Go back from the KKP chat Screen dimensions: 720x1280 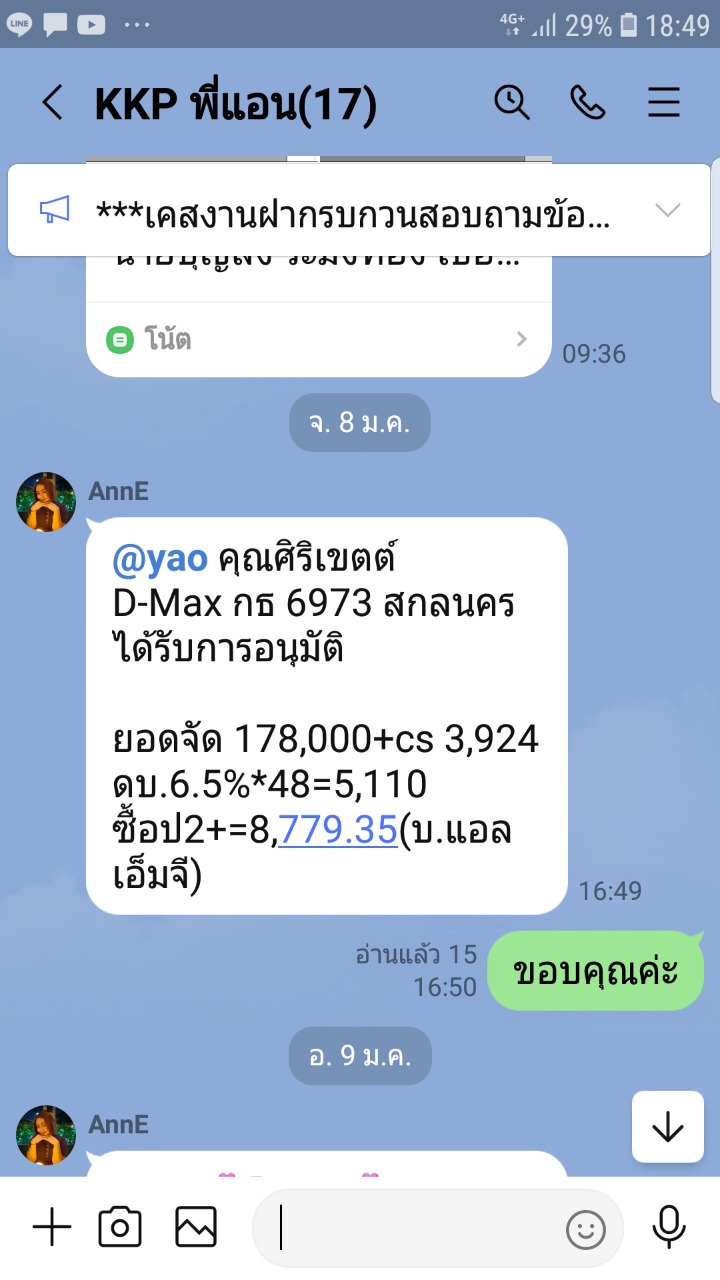point(52,103)
